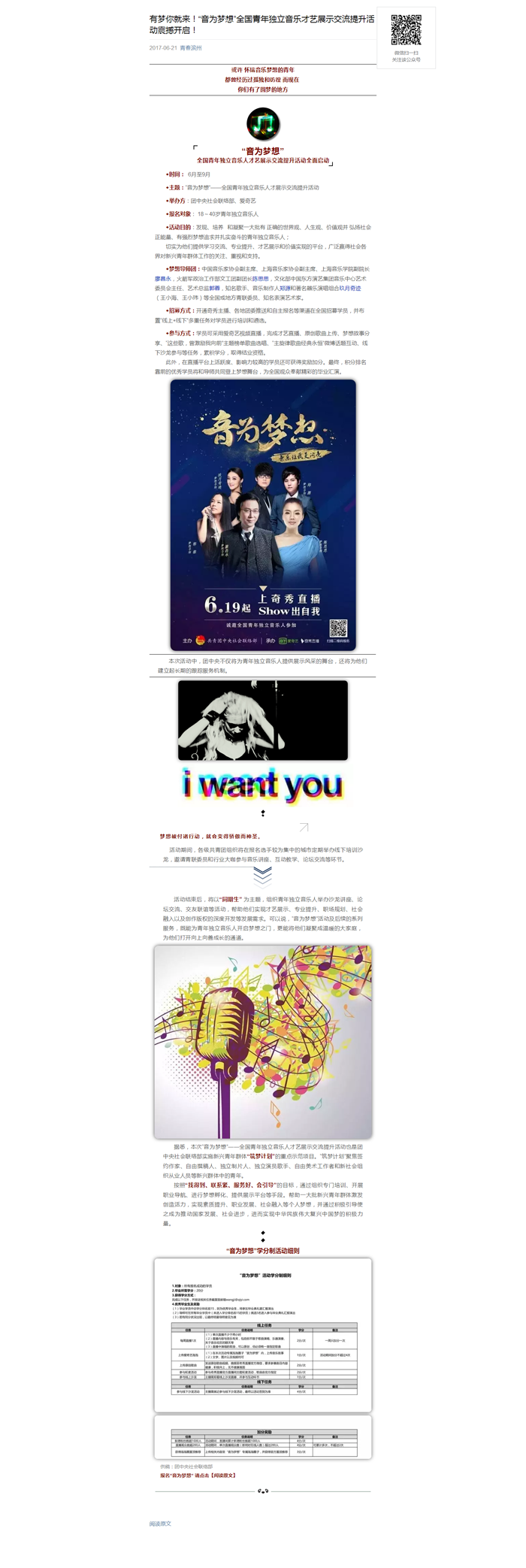Open the 郏涛 name link
Viewport: 526px width, 1568px height.
215,288
